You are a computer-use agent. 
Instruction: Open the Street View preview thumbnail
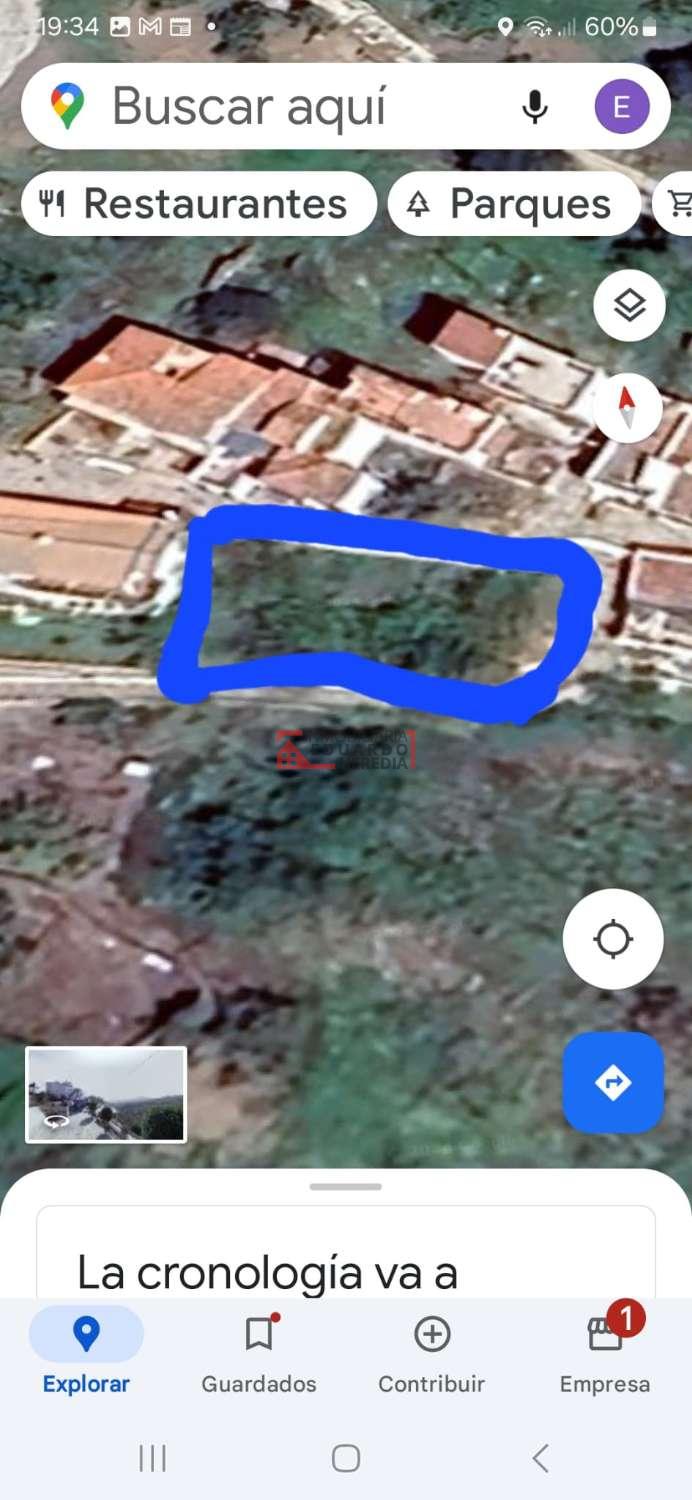tap(106, 1095)
